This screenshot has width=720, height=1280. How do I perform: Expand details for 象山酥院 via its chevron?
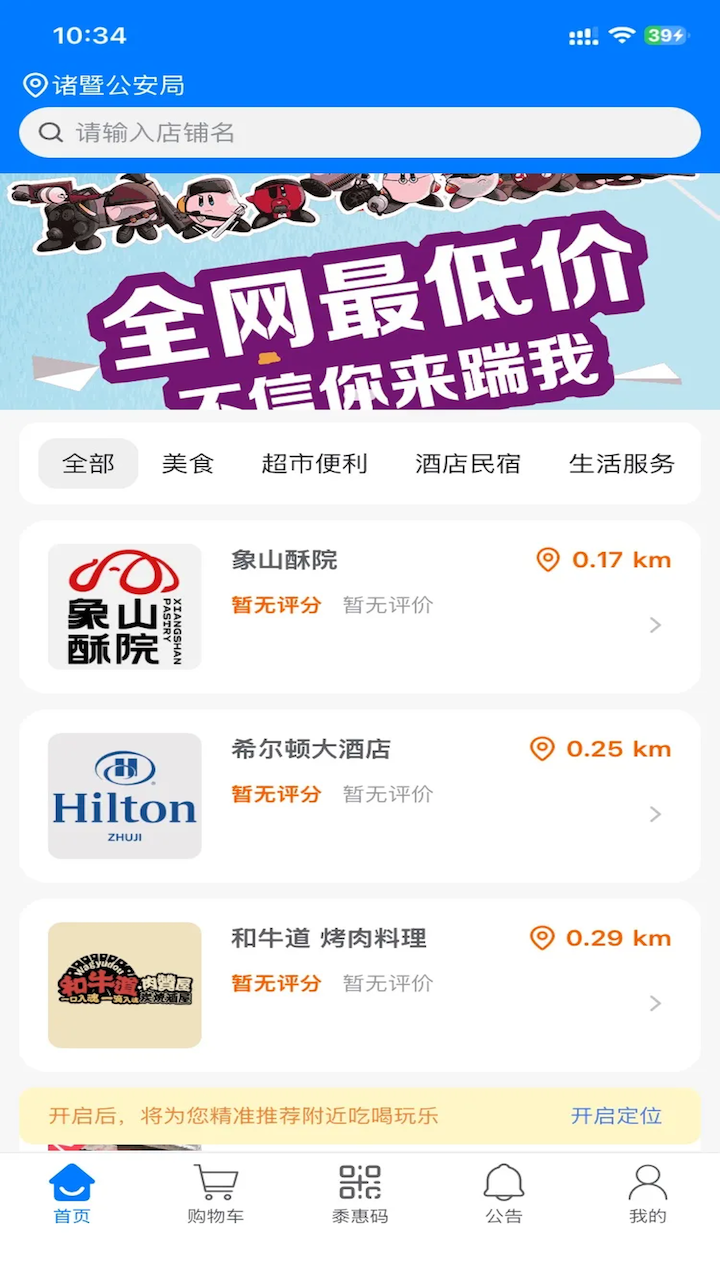(x=655, y=625)
